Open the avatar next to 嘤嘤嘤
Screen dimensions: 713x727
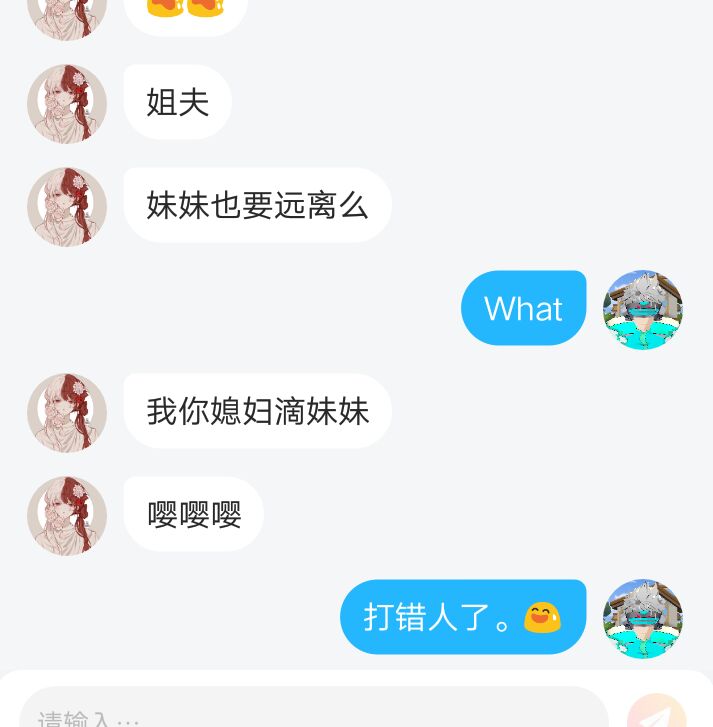(67, 516)
